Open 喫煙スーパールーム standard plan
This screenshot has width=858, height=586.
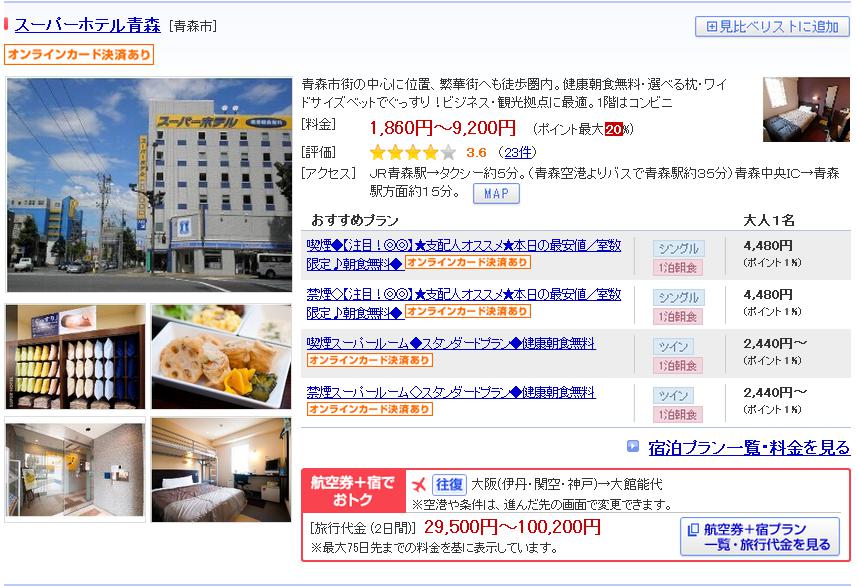coord(450,343)
